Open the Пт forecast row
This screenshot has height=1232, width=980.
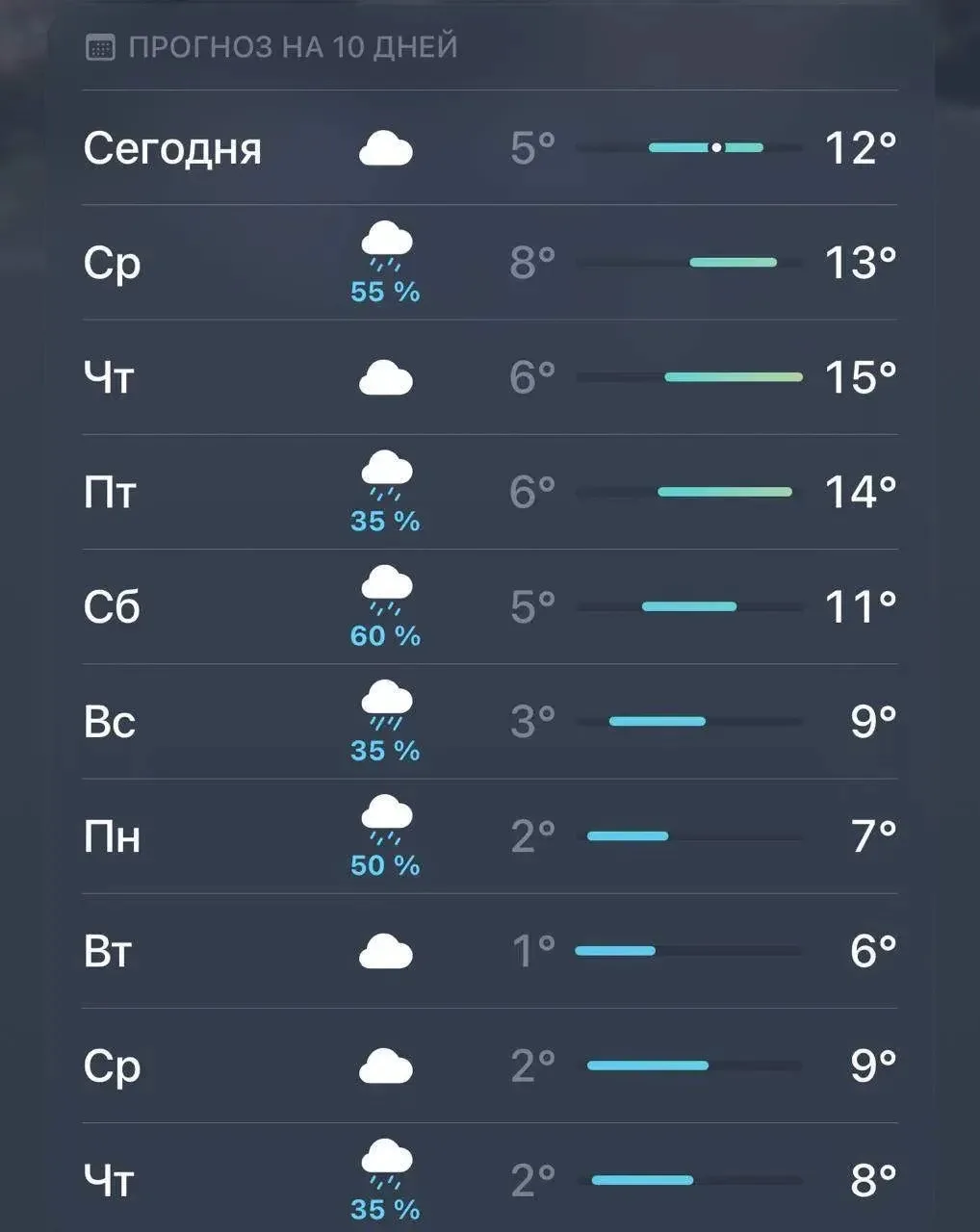[x=489, y=492]
